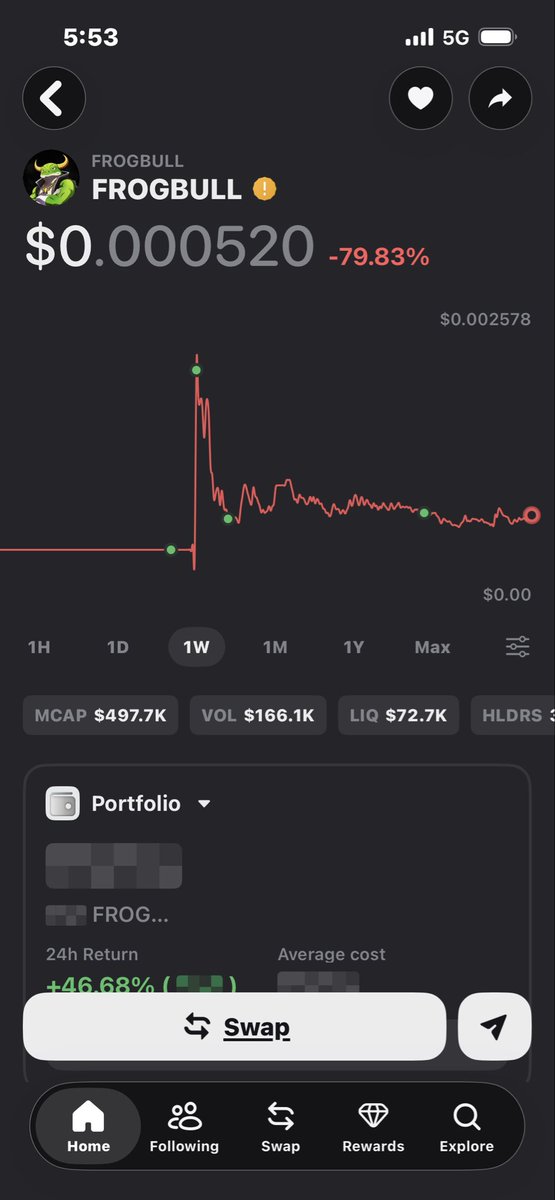Open the warning badge next to FROGBULL
The width and height of the screenshot is (555, 1200).
264,188
